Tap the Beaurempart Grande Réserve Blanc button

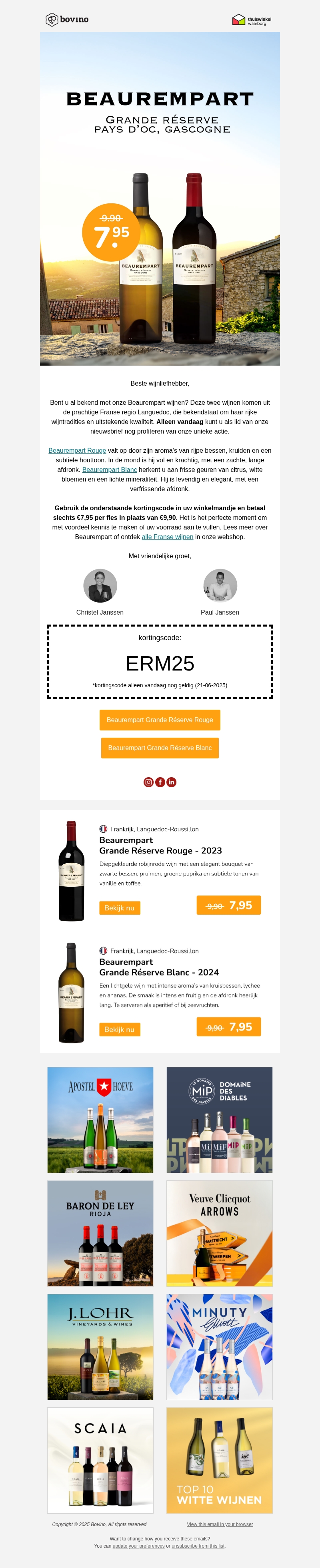click(160, 748)
